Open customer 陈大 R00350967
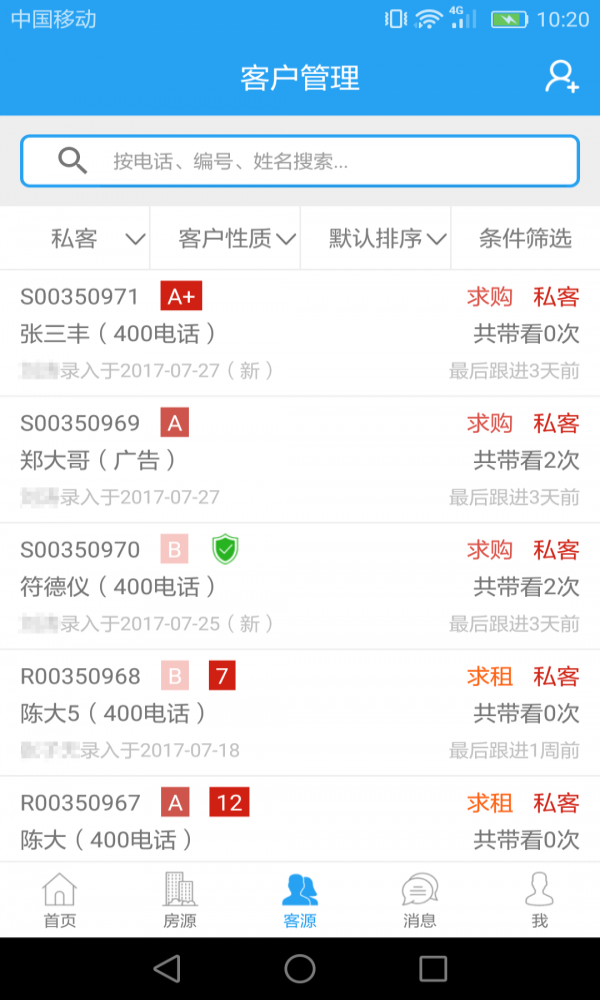Image resolution: width=600 pixels, height=1000 pixels. (300, 819)
